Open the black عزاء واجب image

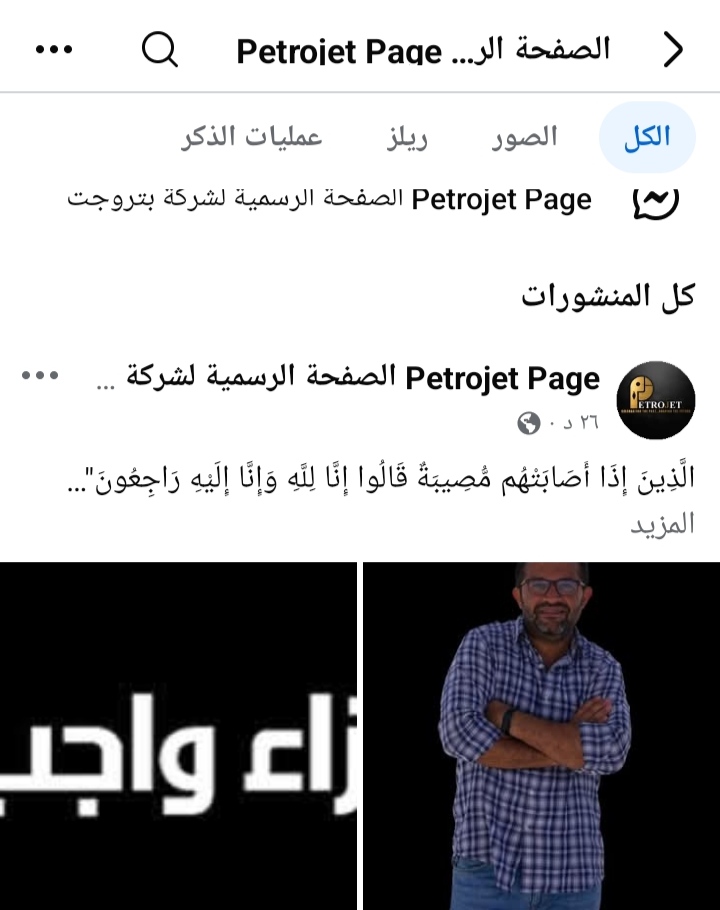[x=178, y=735]
